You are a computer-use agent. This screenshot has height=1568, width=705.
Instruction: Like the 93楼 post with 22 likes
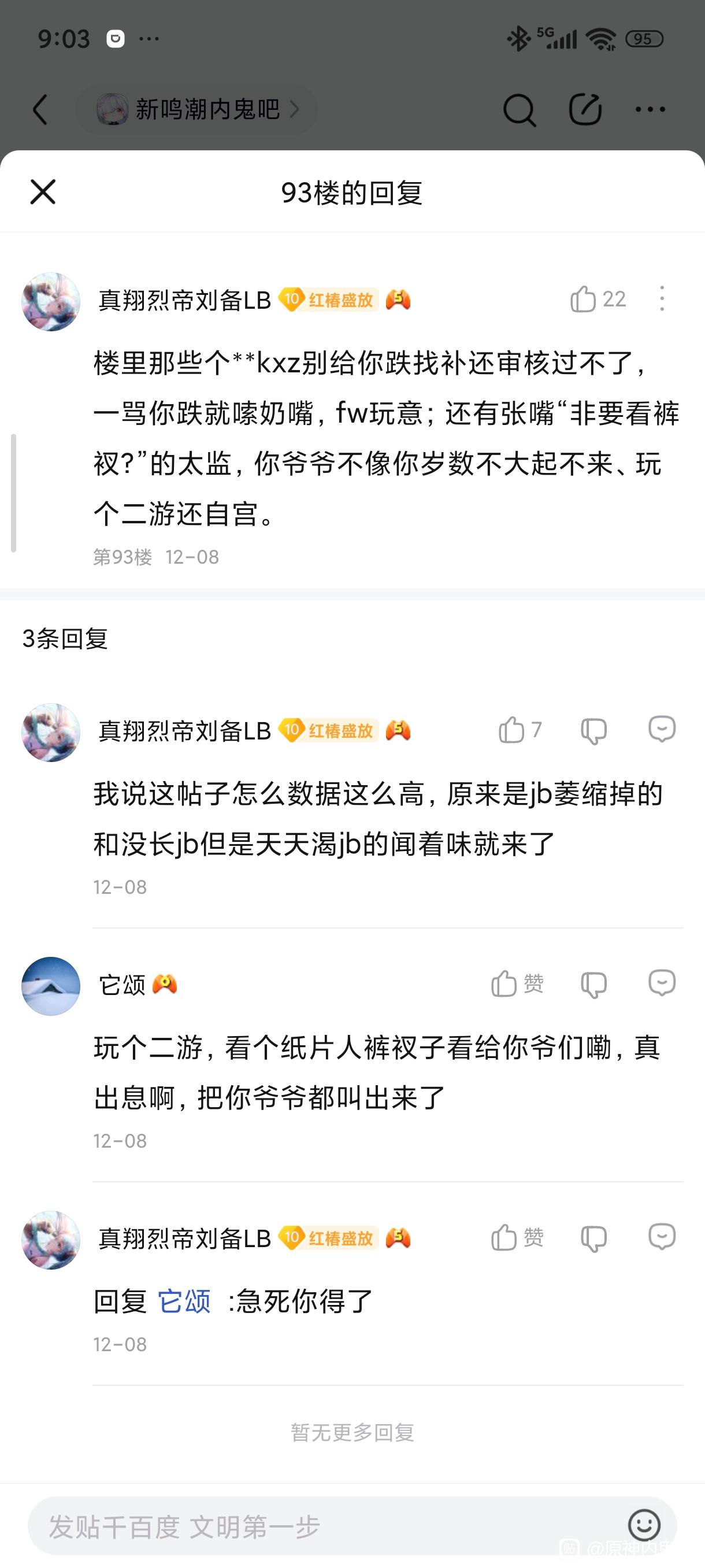(x=582, y=299)
